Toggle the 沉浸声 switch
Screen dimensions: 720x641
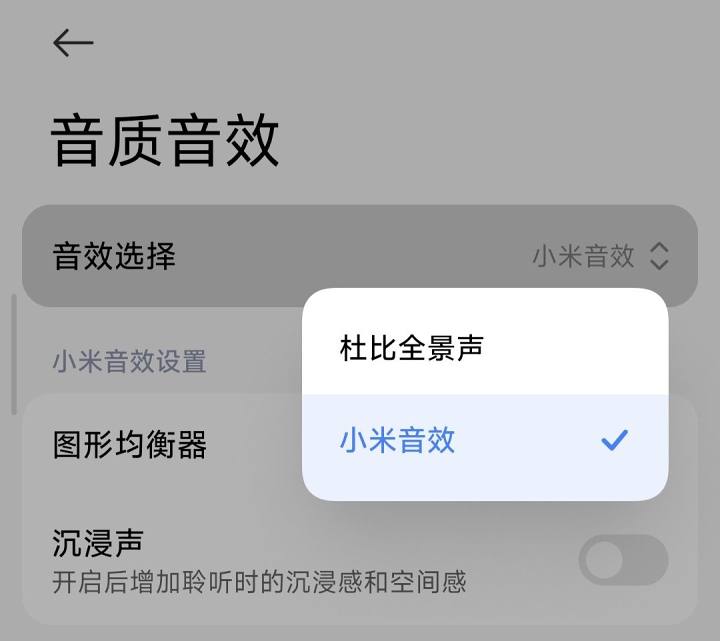pyautogui.click(x=622, y=560)
